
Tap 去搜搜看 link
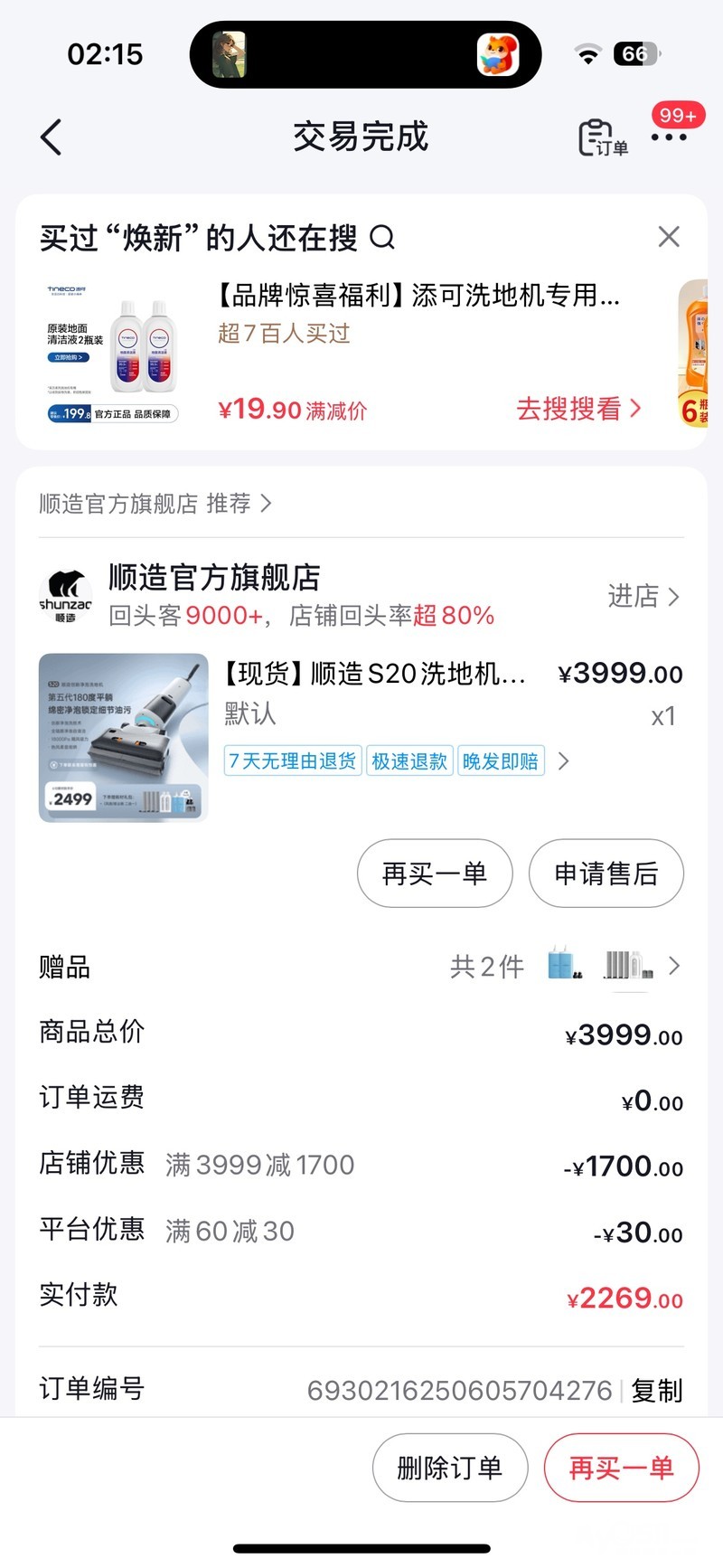pos(578,409)
